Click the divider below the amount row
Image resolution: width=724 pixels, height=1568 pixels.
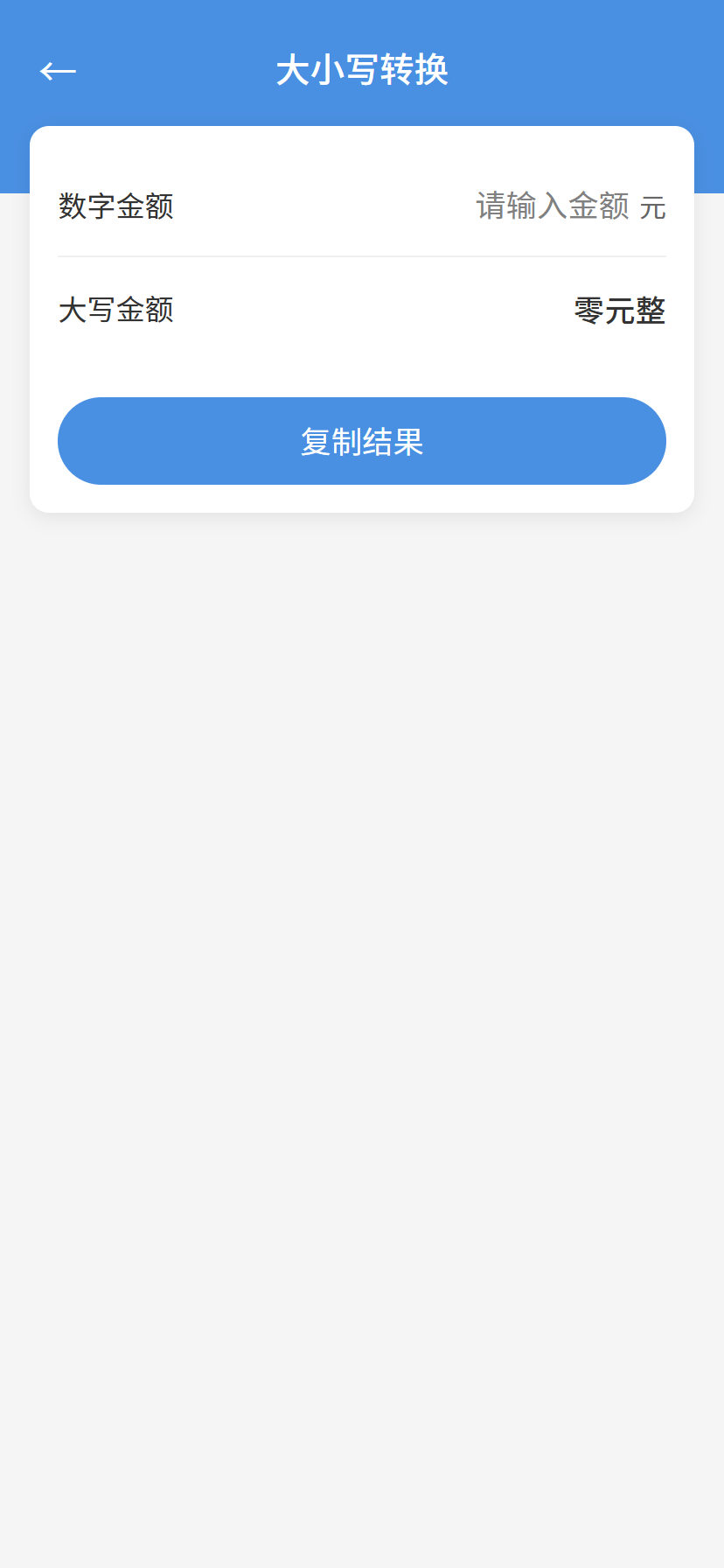(x=362, y=257)
